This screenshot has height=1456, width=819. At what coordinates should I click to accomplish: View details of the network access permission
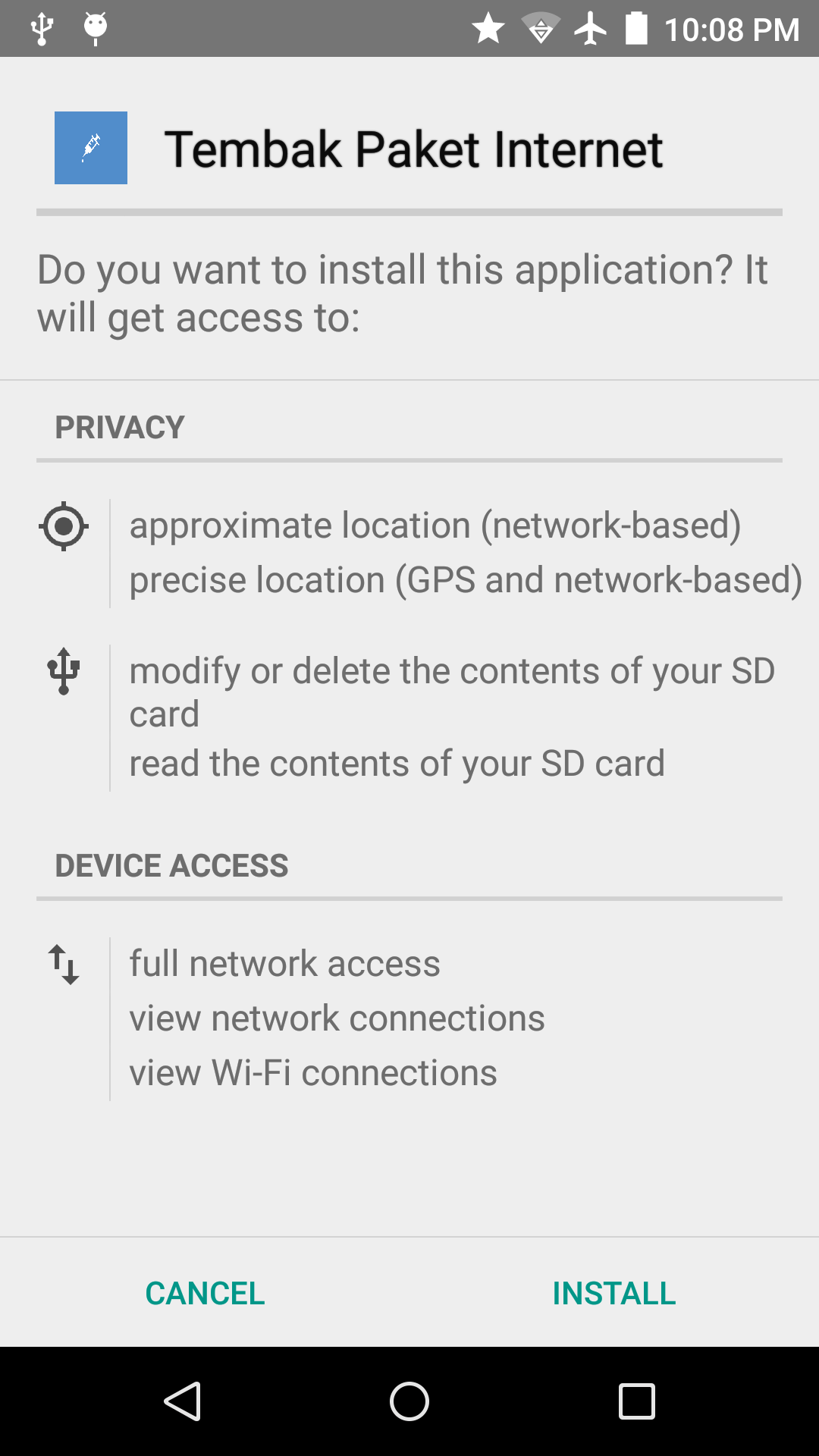336,1018
